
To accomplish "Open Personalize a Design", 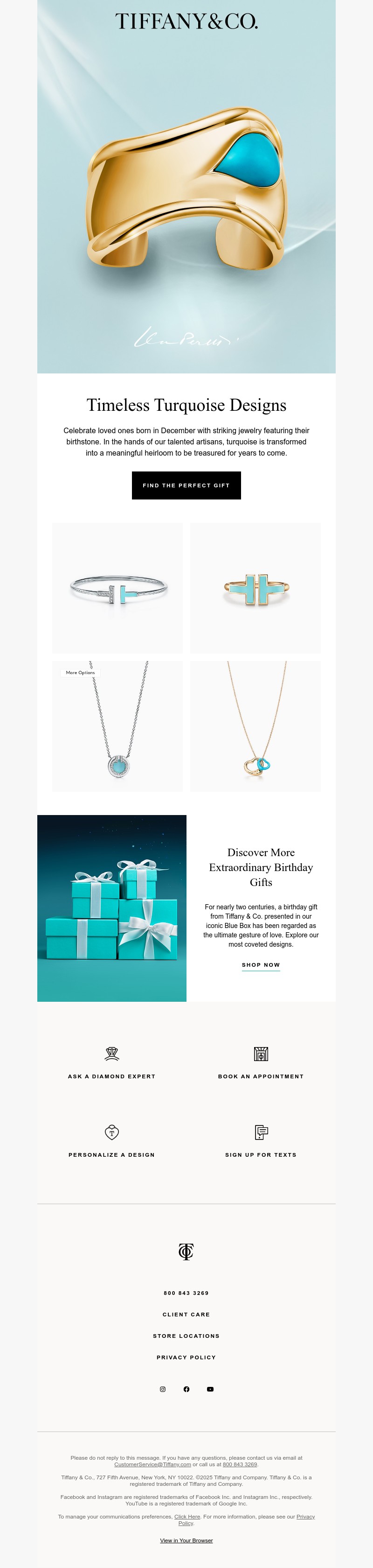I will pos(112,1155).
